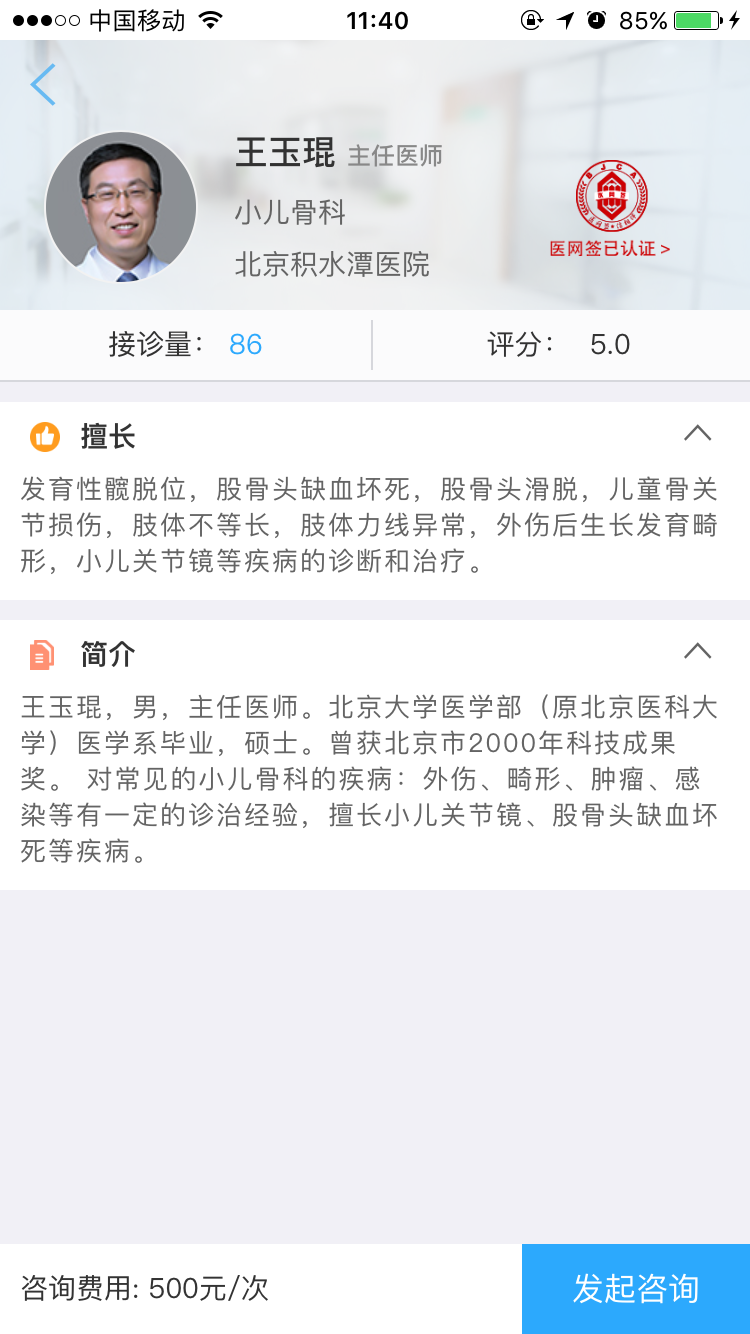Screen dimensions: 750x1334
Task: Collapse the 简介 section
Action: pyautogui.click(x=697, y=652)
